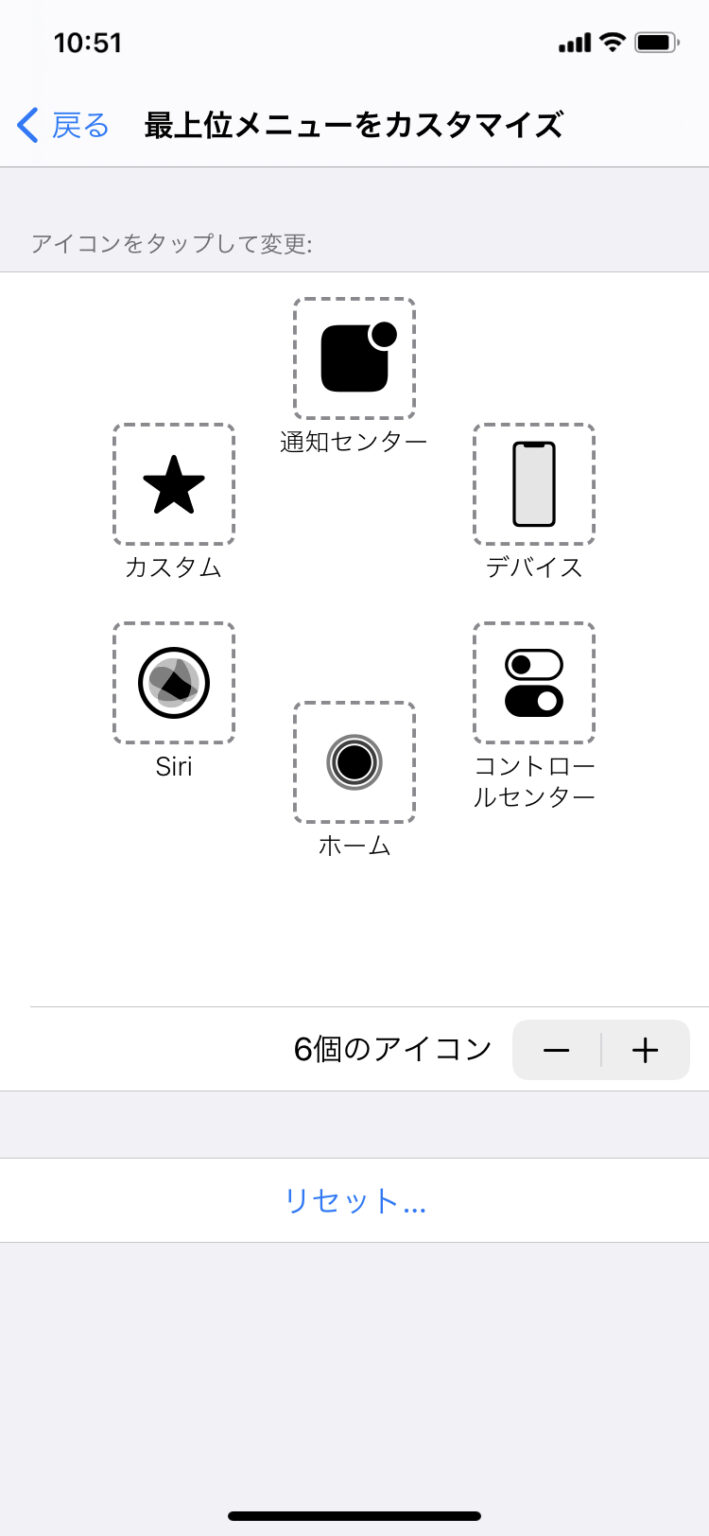Change the デバイス icon slot
This screenshot has width=709, height=1536.
[534, 484]
